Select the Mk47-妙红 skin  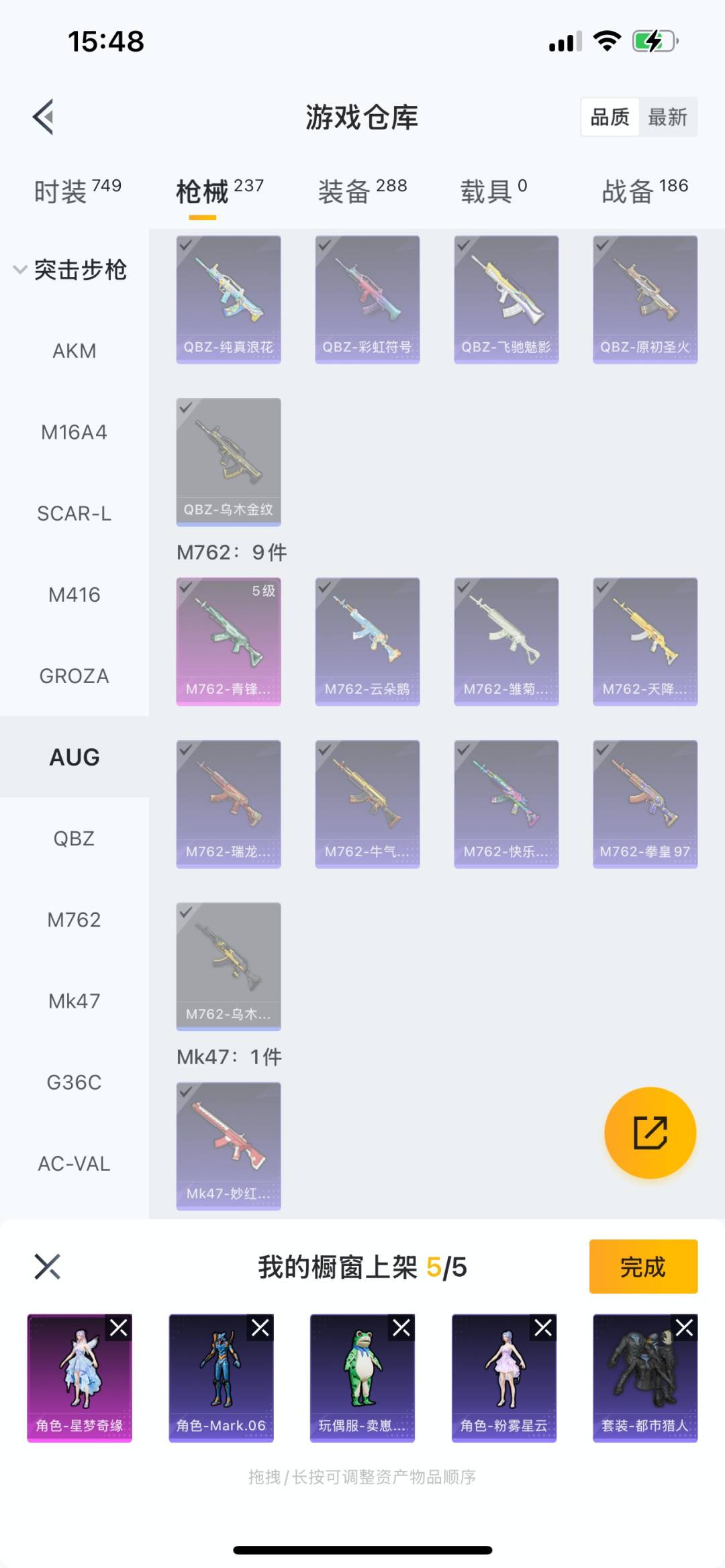(228, 1146)
